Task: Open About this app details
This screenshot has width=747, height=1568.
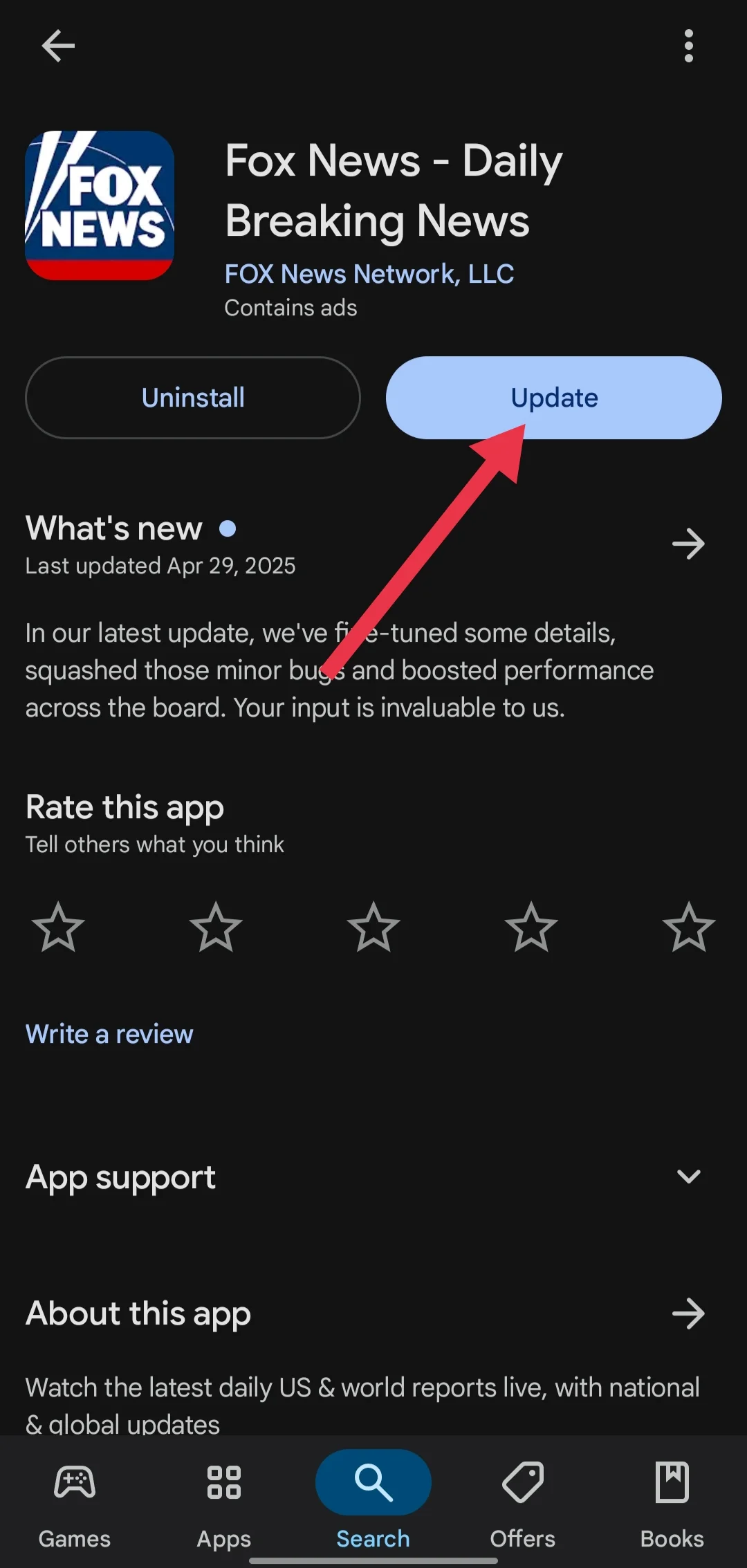Action: click(x=688, y=1313)
